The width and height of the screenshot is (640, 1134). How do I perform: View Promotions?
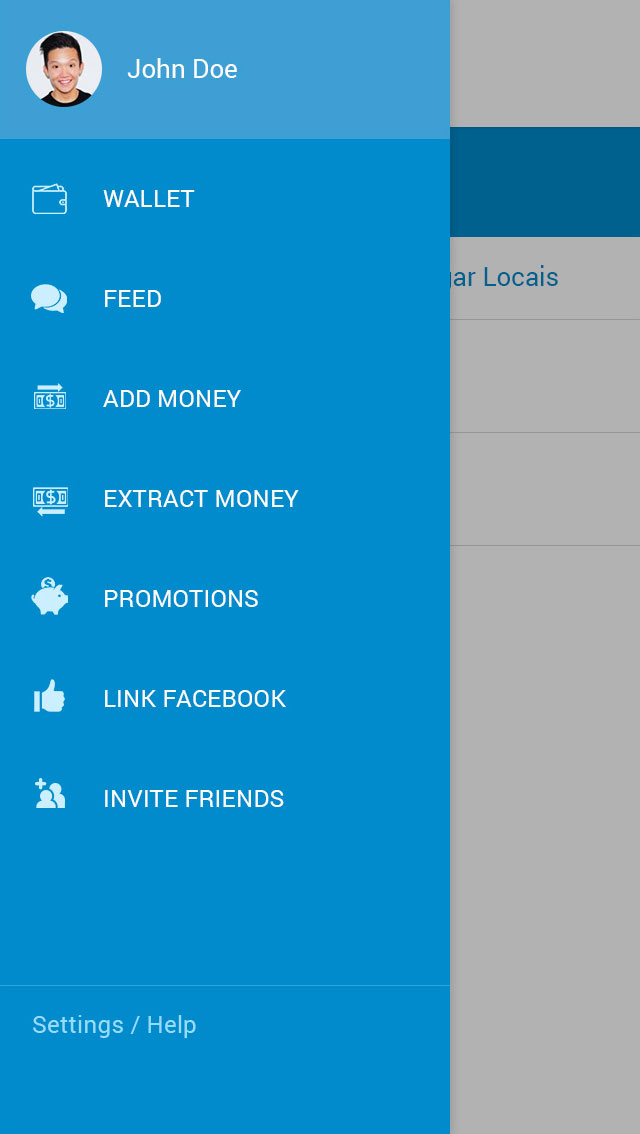(x=225, y=598)
